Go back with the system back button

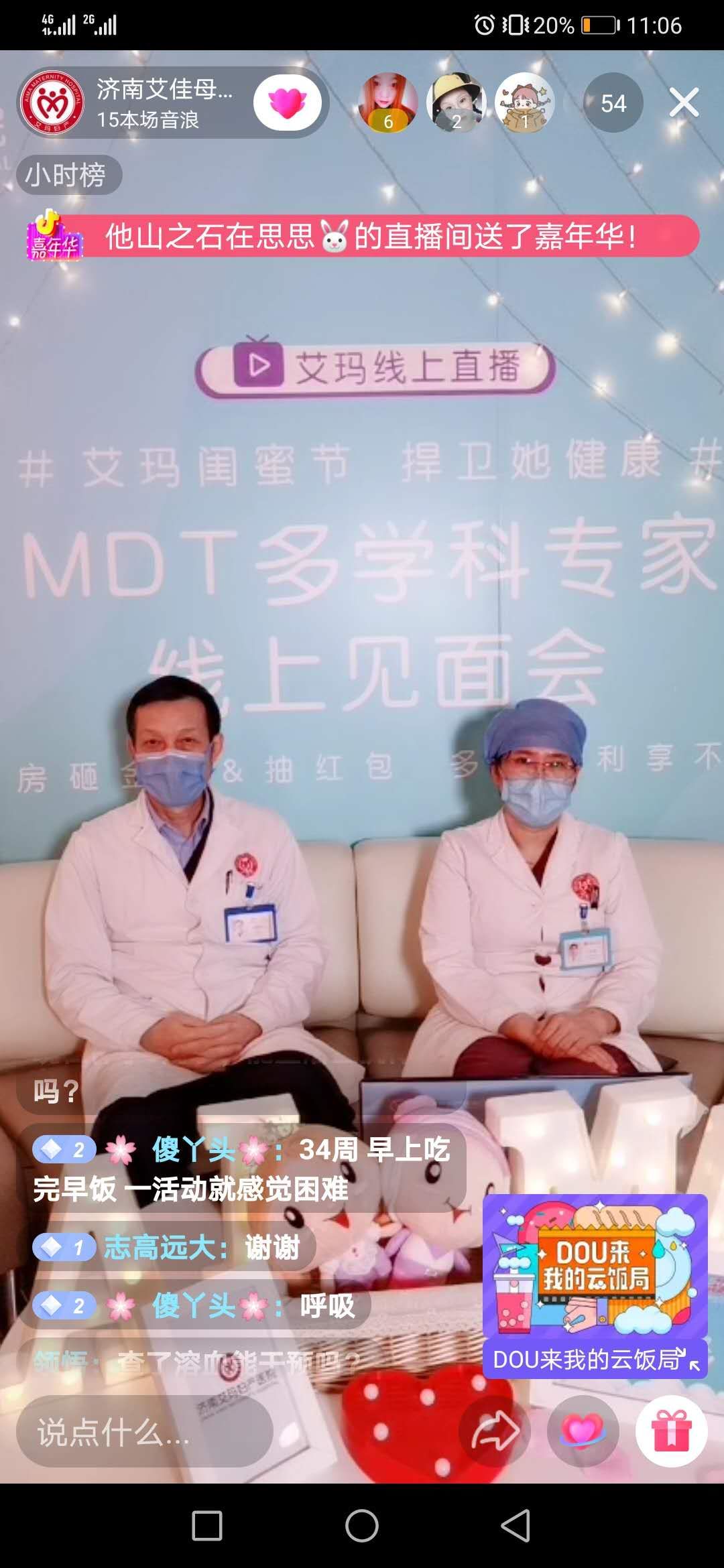tap(516, 1526)
